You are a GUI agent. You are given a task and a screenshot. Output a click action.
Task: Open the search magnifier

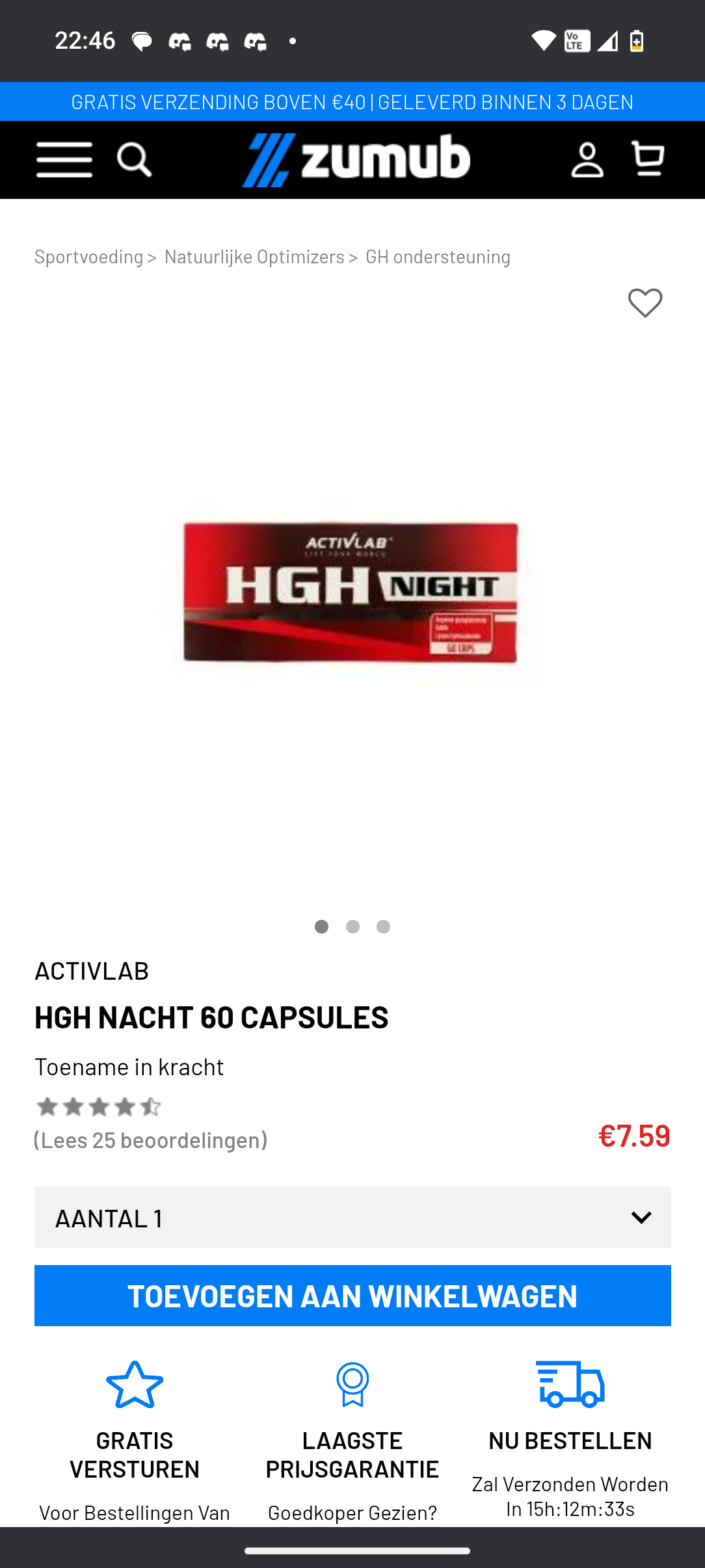coord(134,160)
